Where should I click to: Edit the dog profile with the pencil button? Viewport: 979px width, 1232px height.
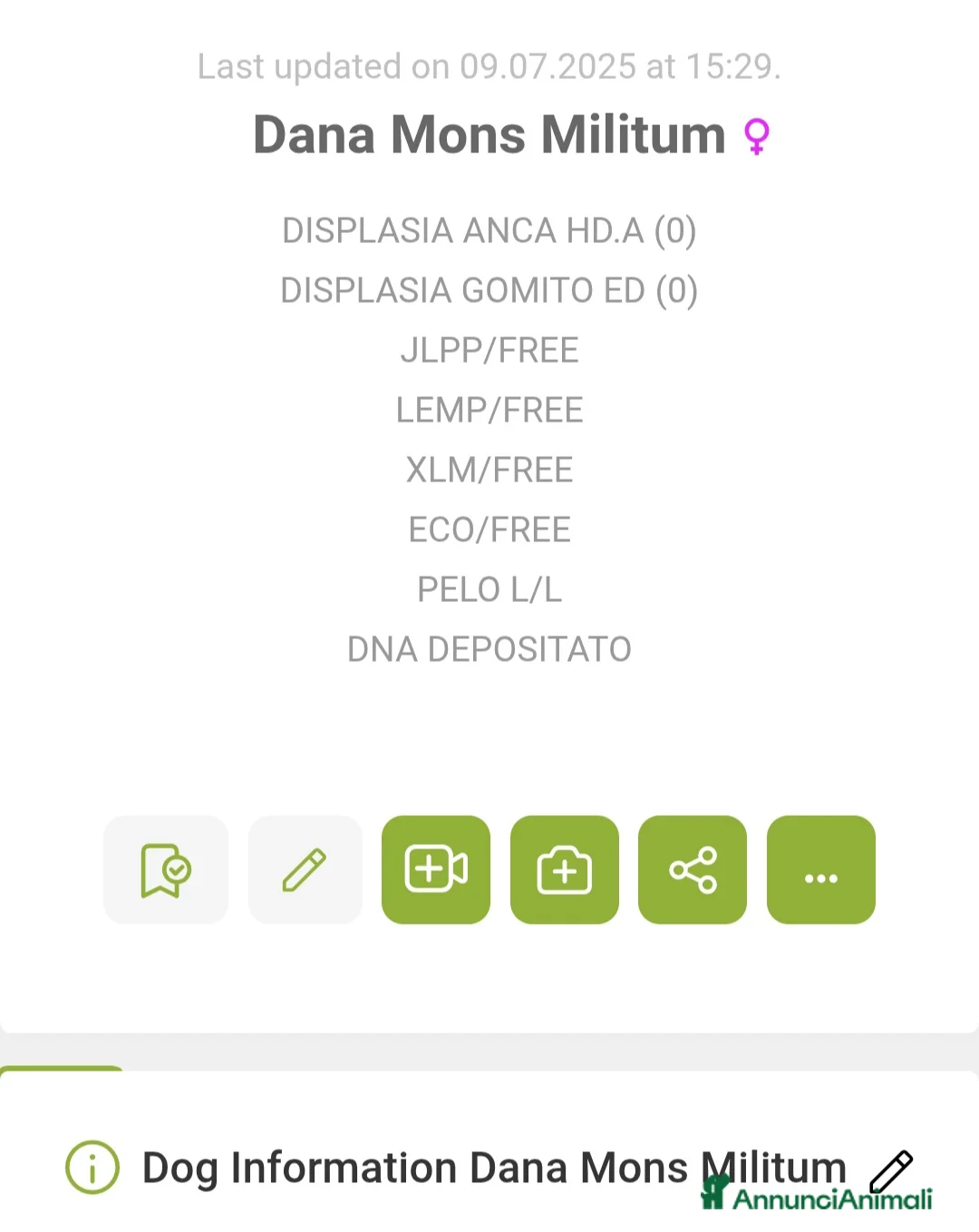pos(305,870)
